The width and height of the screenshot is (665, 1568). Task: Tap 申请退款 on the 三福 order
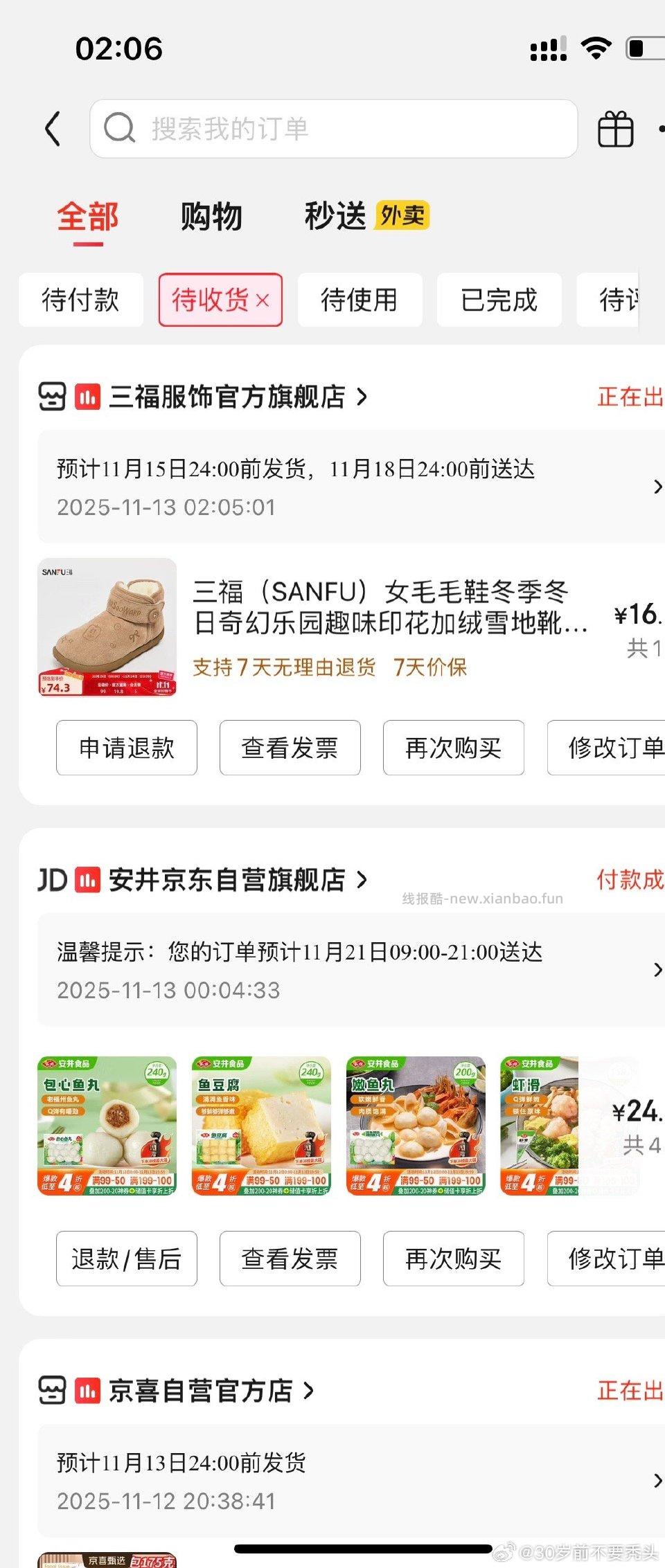(127, 748)
